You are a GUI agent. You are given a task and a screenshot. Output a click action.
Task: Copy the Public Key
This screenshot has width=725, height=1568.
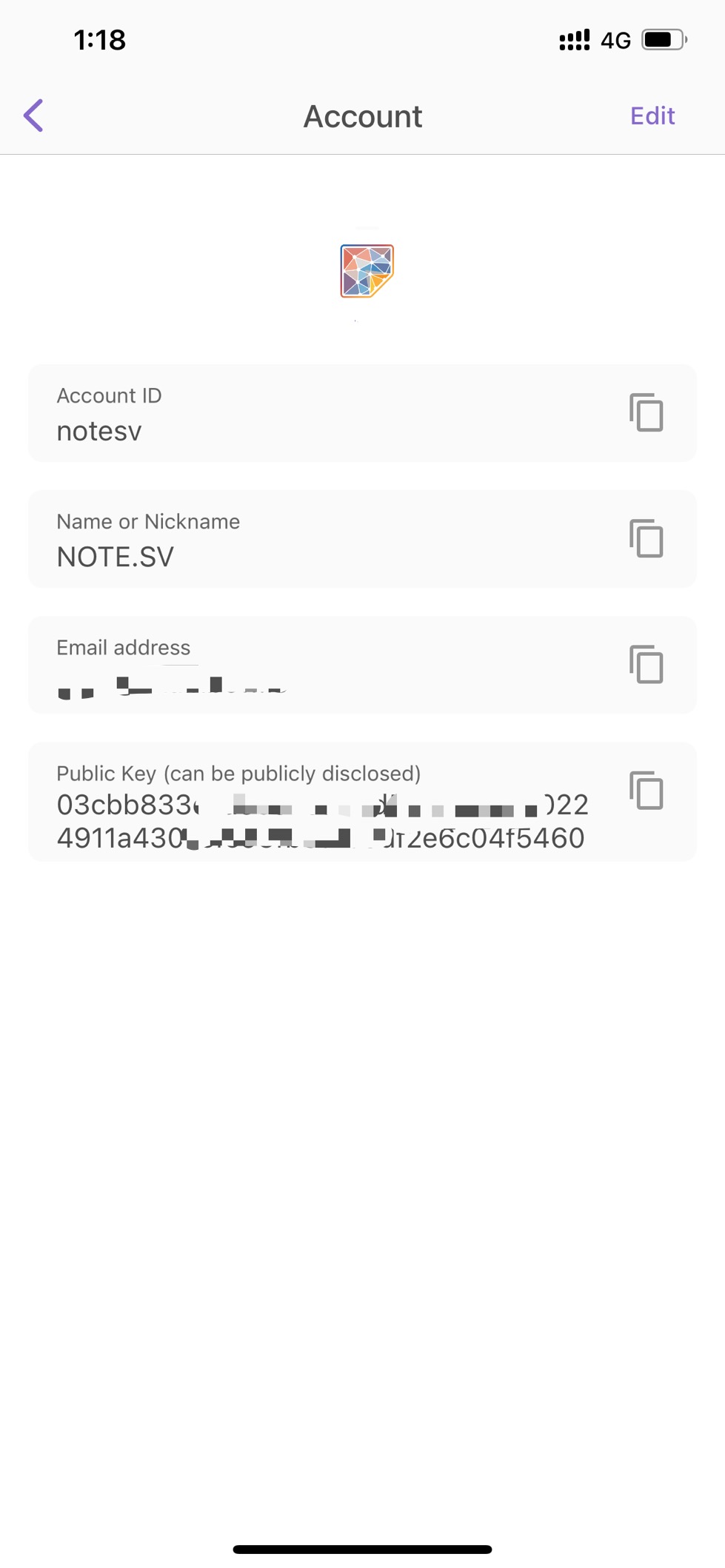click(646, 790)
